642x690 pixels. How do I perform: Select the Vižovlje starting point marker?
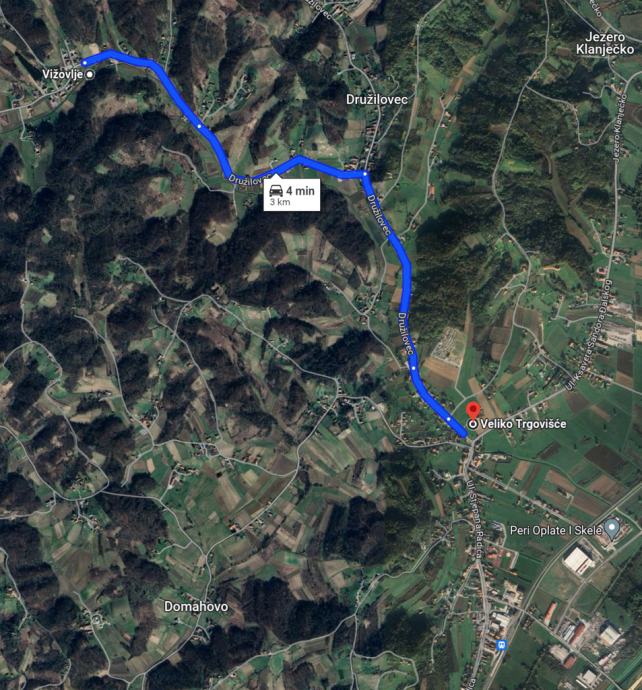90,74
